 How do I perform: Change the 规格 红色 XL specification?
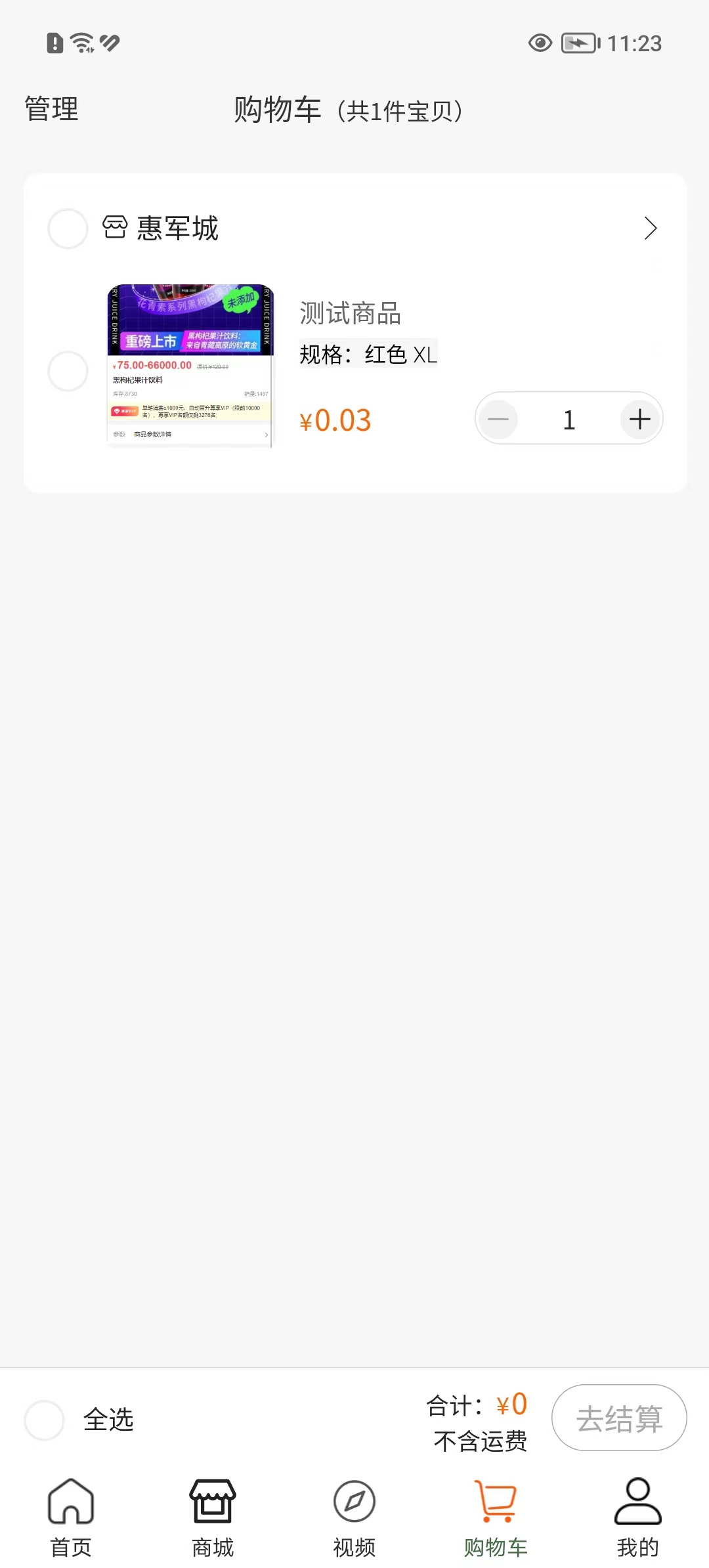[368, 355]
